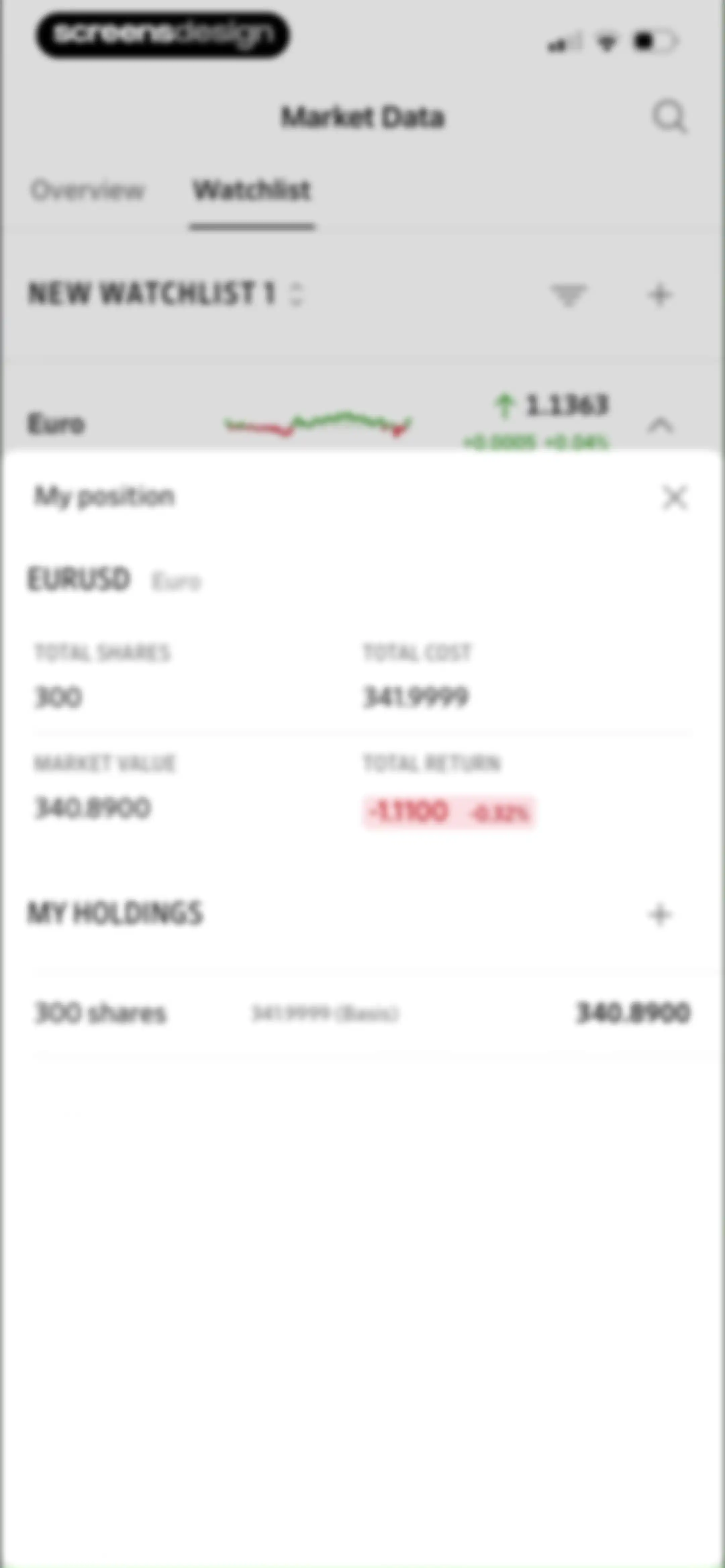Open the search magnifier icon
The width and height of the screenshot is (725, 1568).
(670, 116)
